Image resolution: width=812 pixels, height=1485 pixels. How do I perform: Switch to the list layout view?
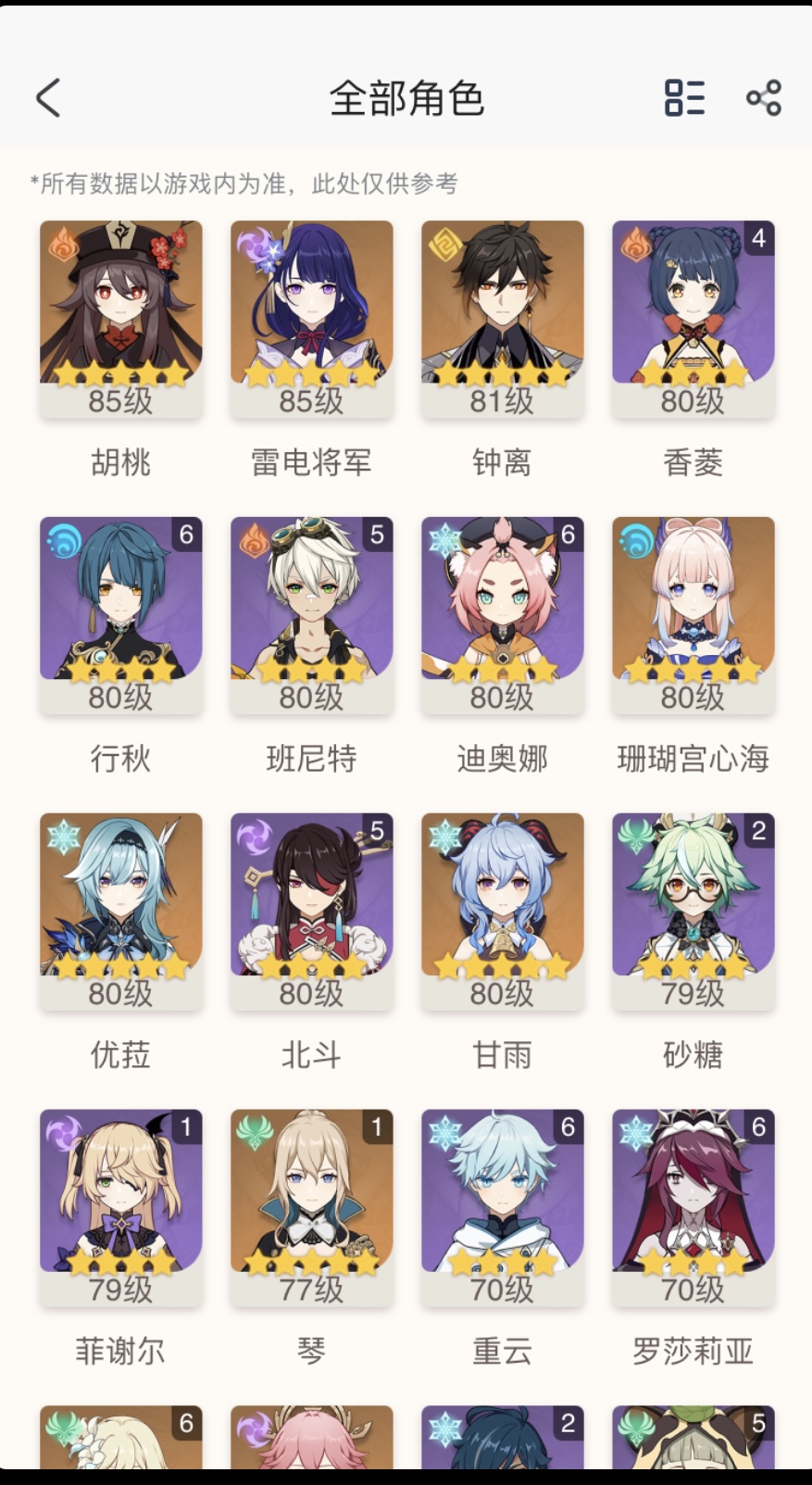point(684,97)
